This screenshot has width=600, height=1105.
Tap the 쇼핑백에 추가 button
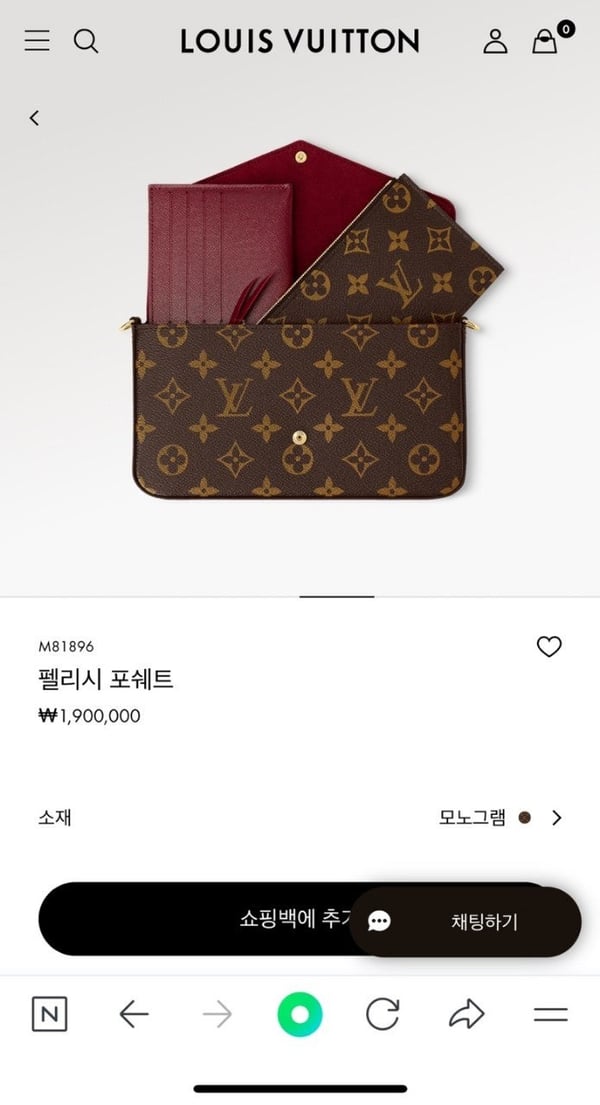(200, 918)
